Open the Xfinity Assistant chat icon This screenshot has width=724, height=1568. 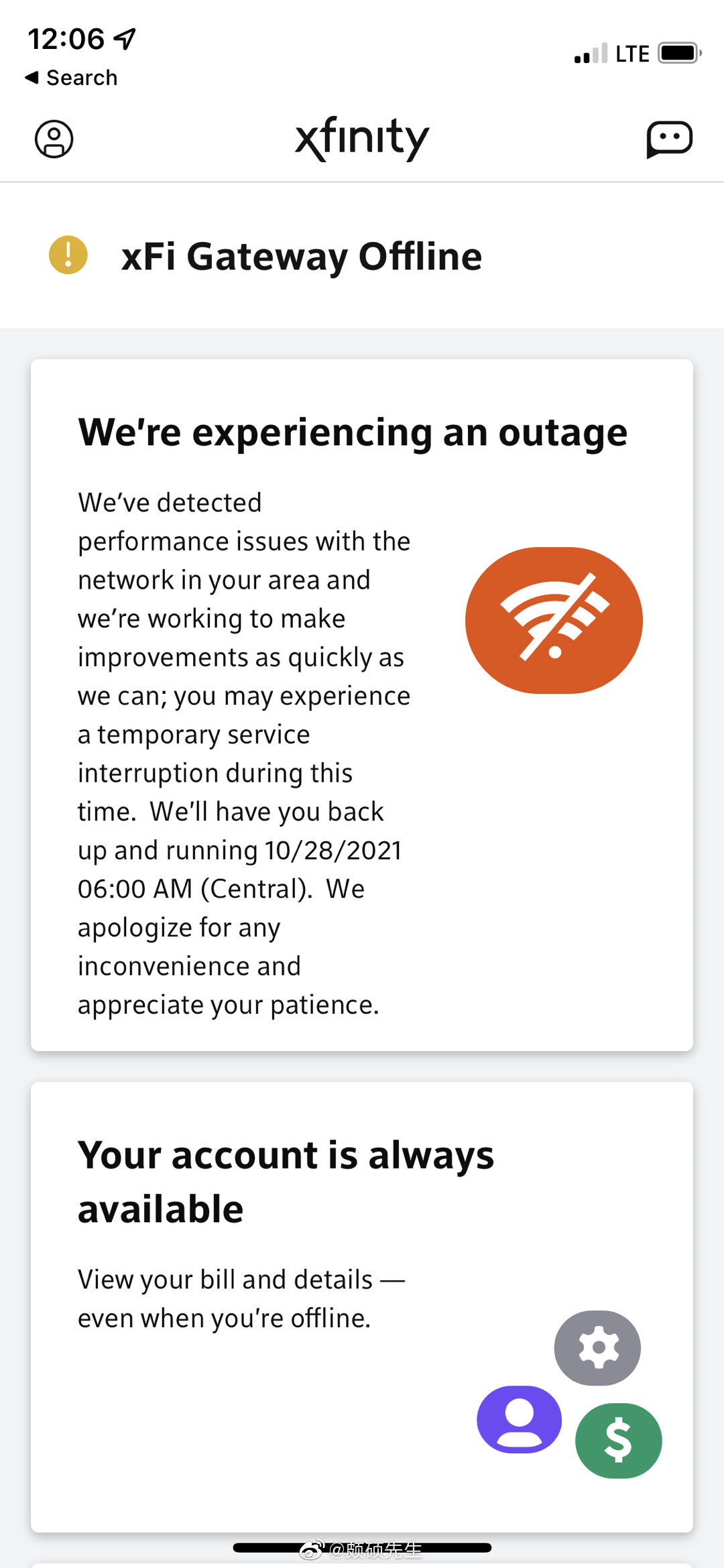point(669,139)
